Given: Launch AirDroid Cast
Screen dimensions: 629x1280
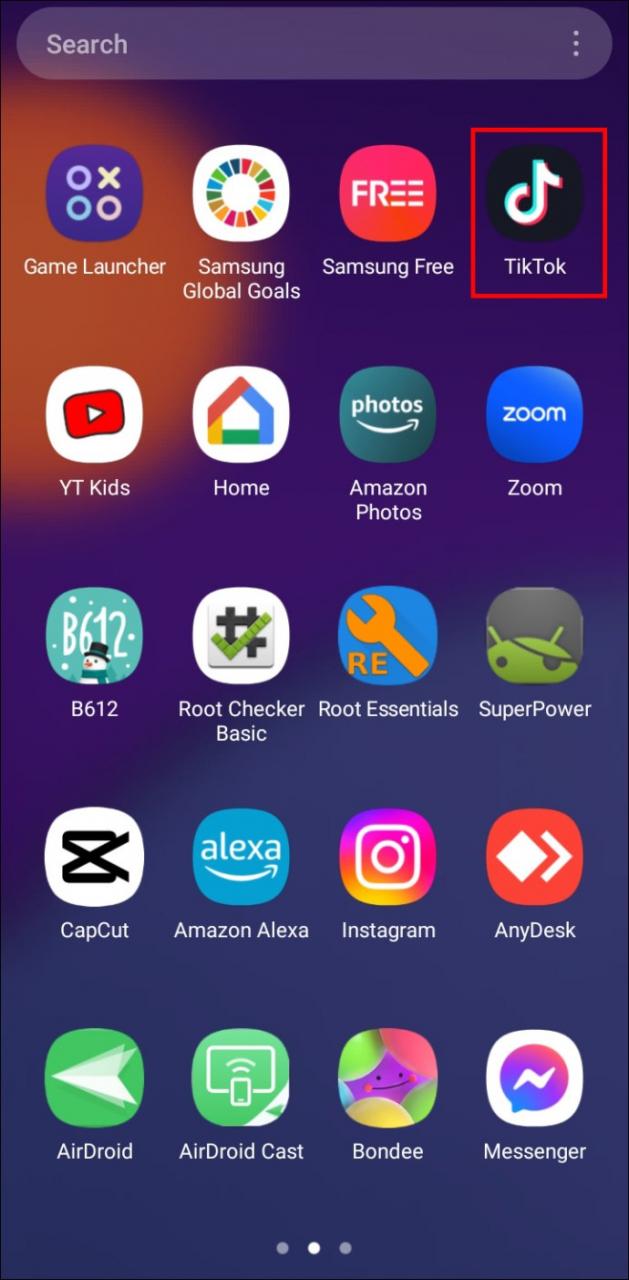Looking at the screenshot, I should click(x=241, y=1078).
